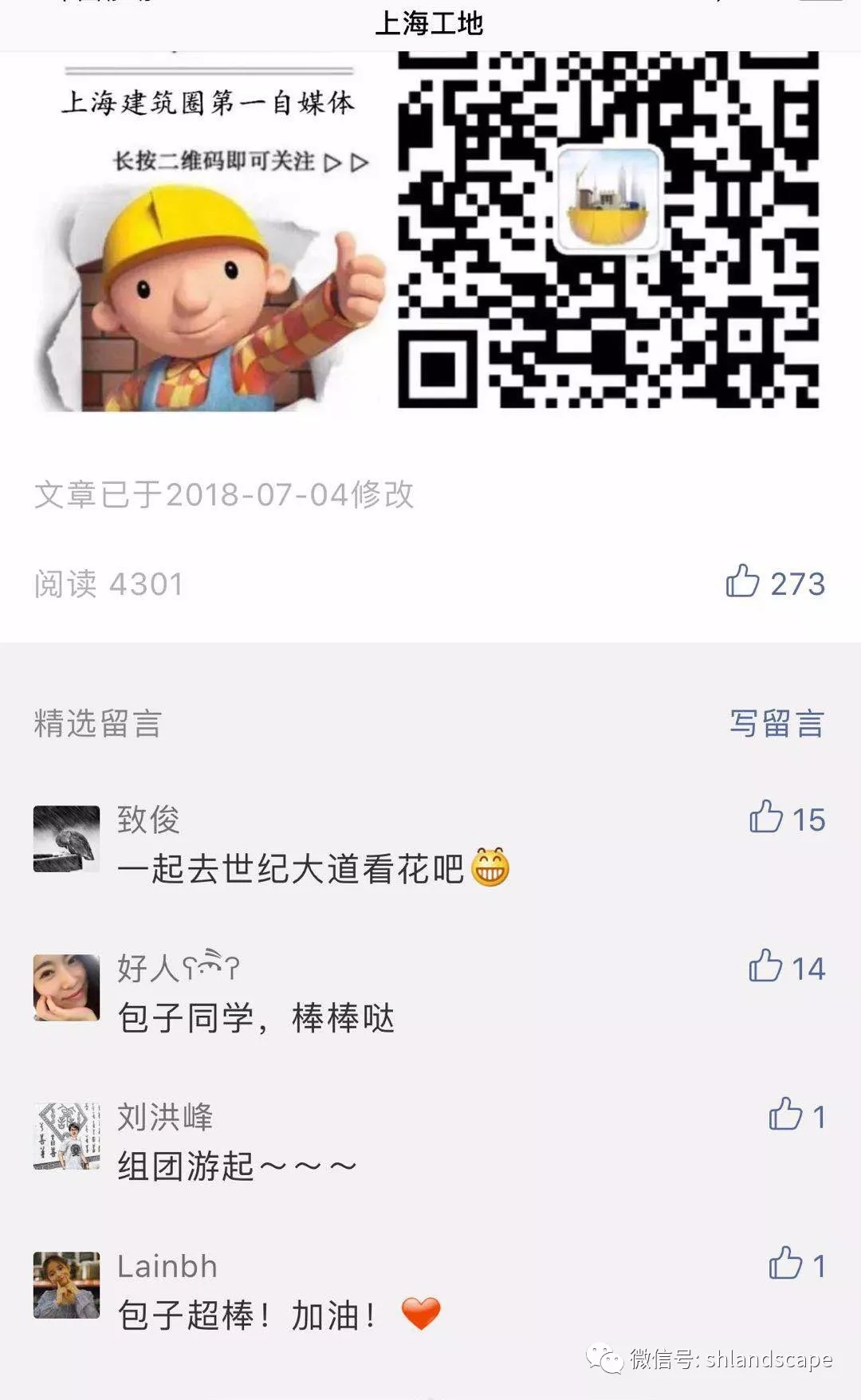Like the comment from 好人
This screenshot has width=861, height=1400.
tap(765, 967)
